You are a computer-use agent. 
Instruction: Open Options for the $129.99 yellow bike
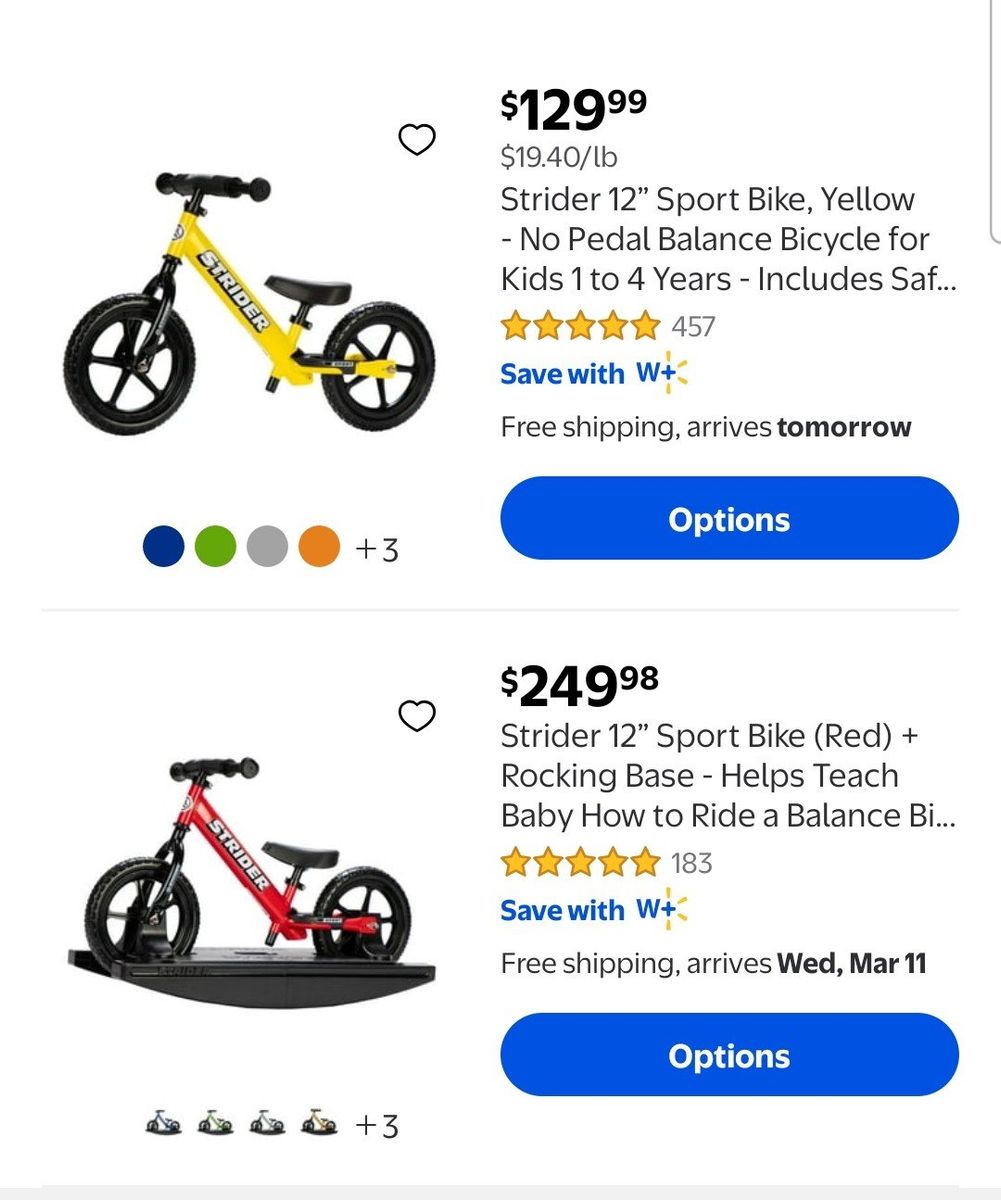pyautogui.click(x=729, y=519)
